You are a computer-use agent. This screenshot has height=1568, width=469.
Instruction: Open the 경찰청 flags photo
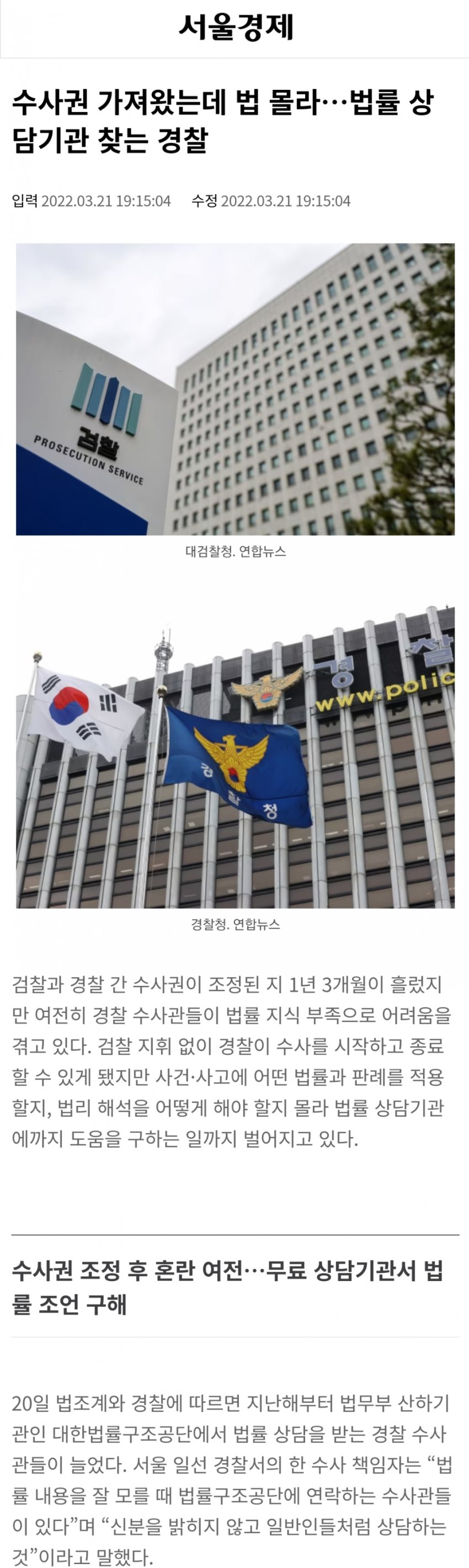click(x=235, y=758)
